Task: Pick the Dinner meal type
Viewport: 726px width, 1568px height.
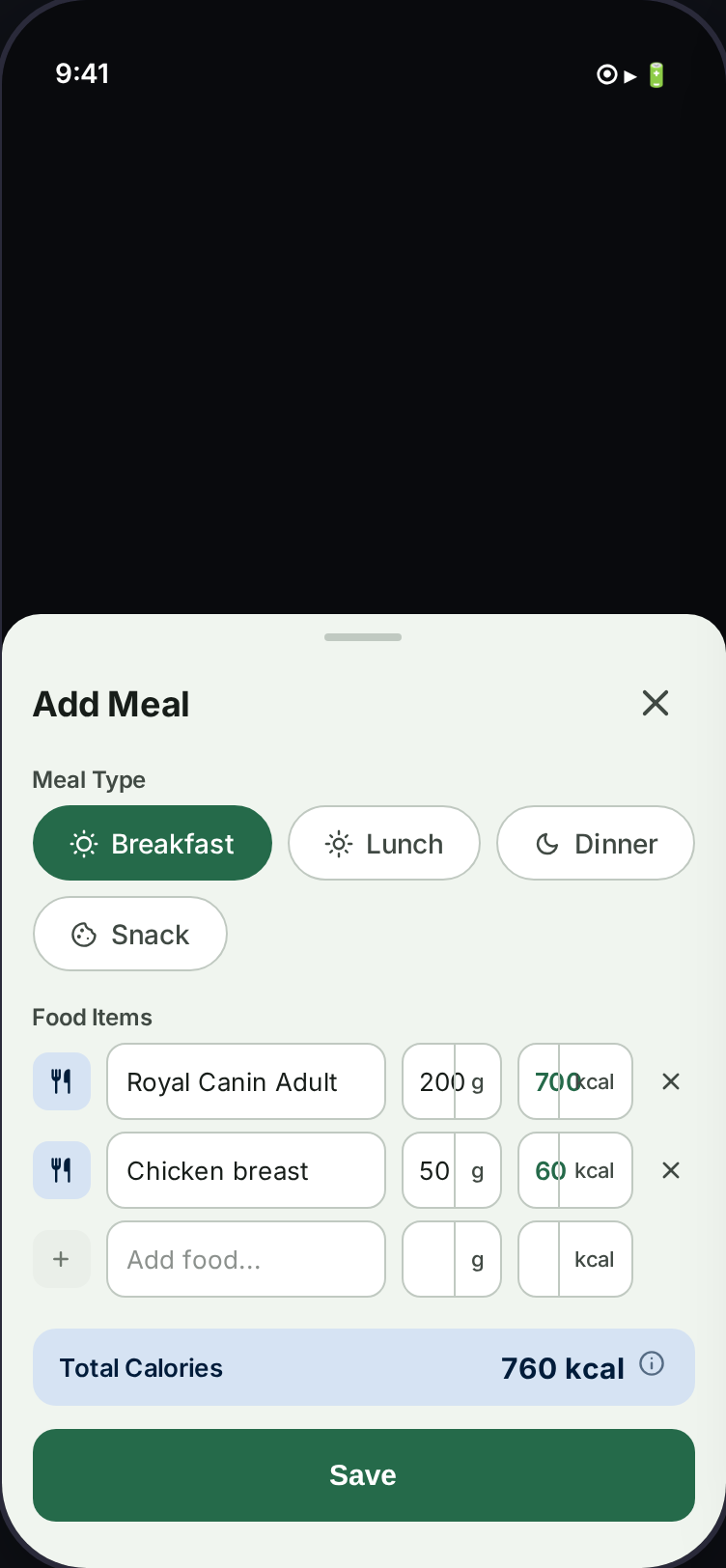Action: [x=595, y=843]
